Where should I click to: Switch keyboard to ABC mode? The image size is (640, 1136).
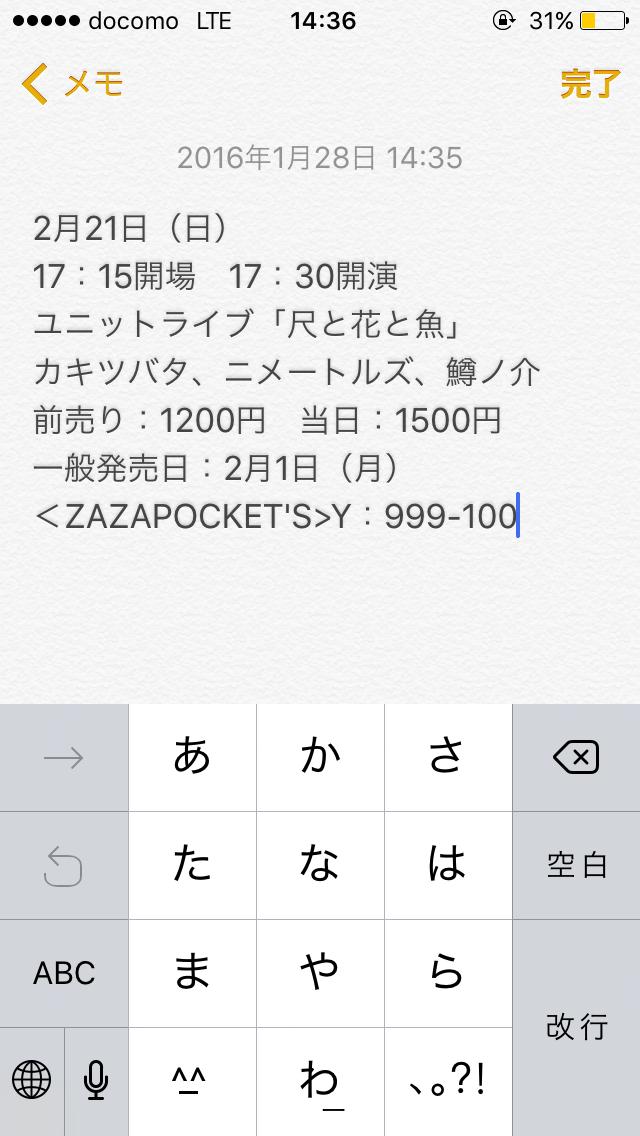[64, 973]
